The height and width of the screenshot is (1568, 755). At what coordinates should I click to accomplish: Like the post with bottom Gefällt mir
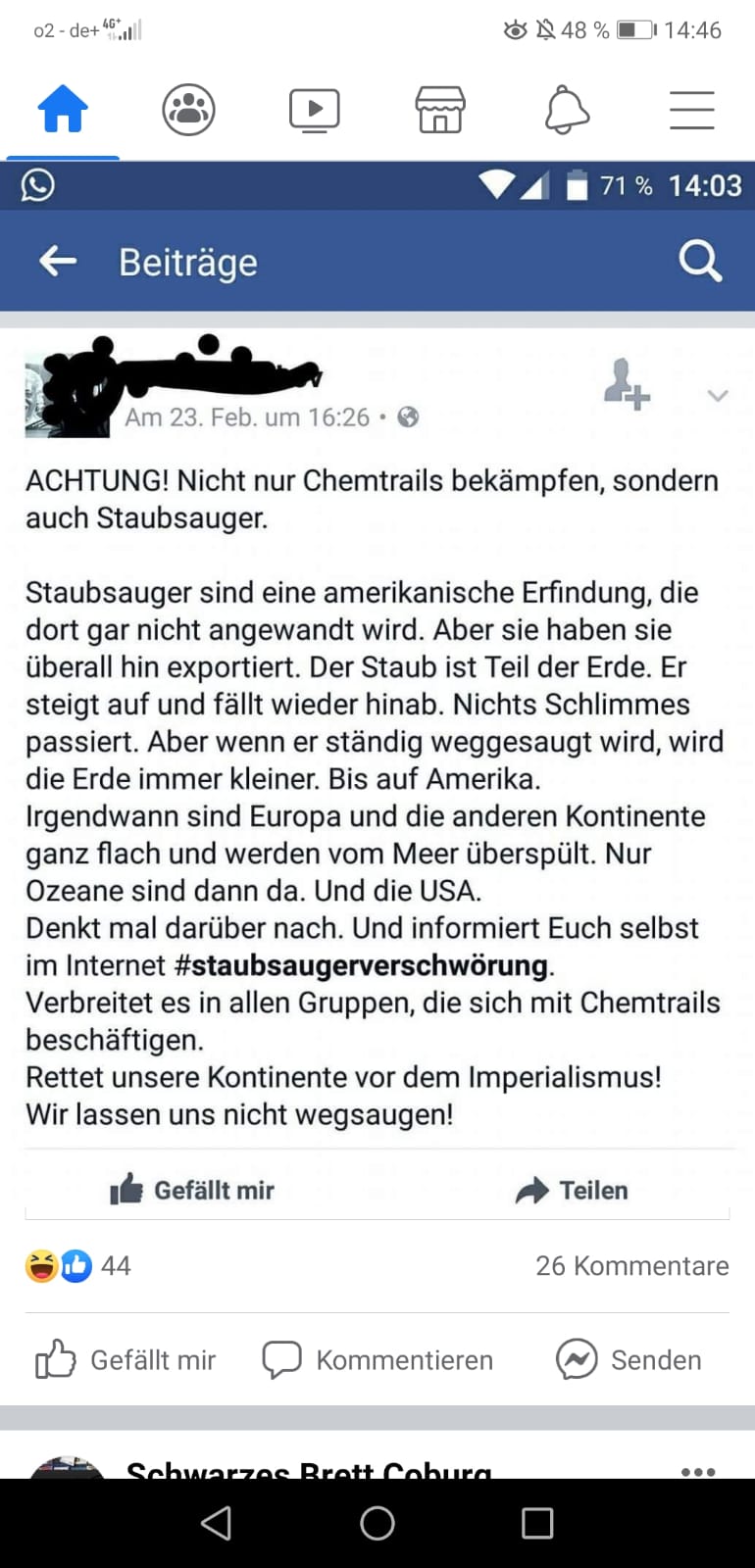(126, 1360)
